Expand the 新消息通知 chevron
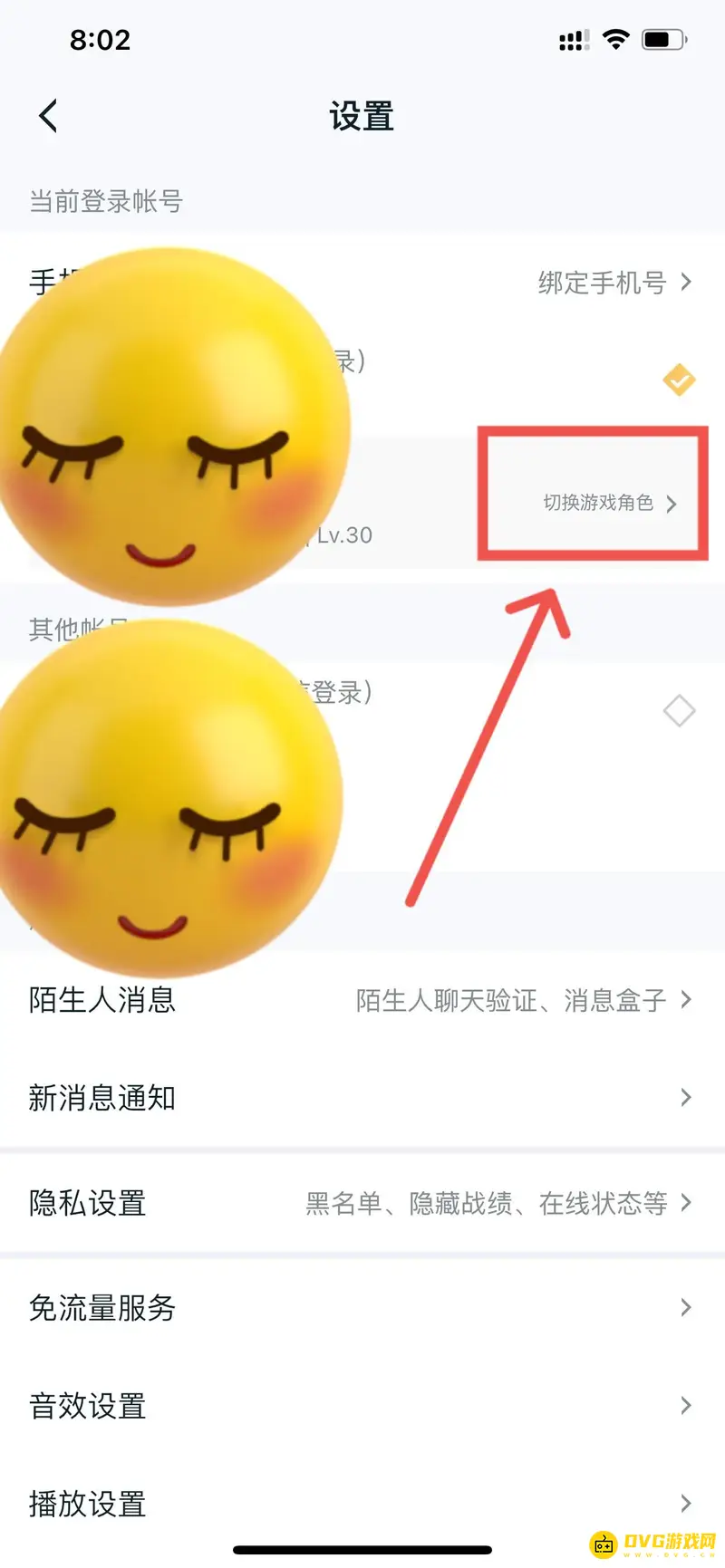 tap(684, 1097)
